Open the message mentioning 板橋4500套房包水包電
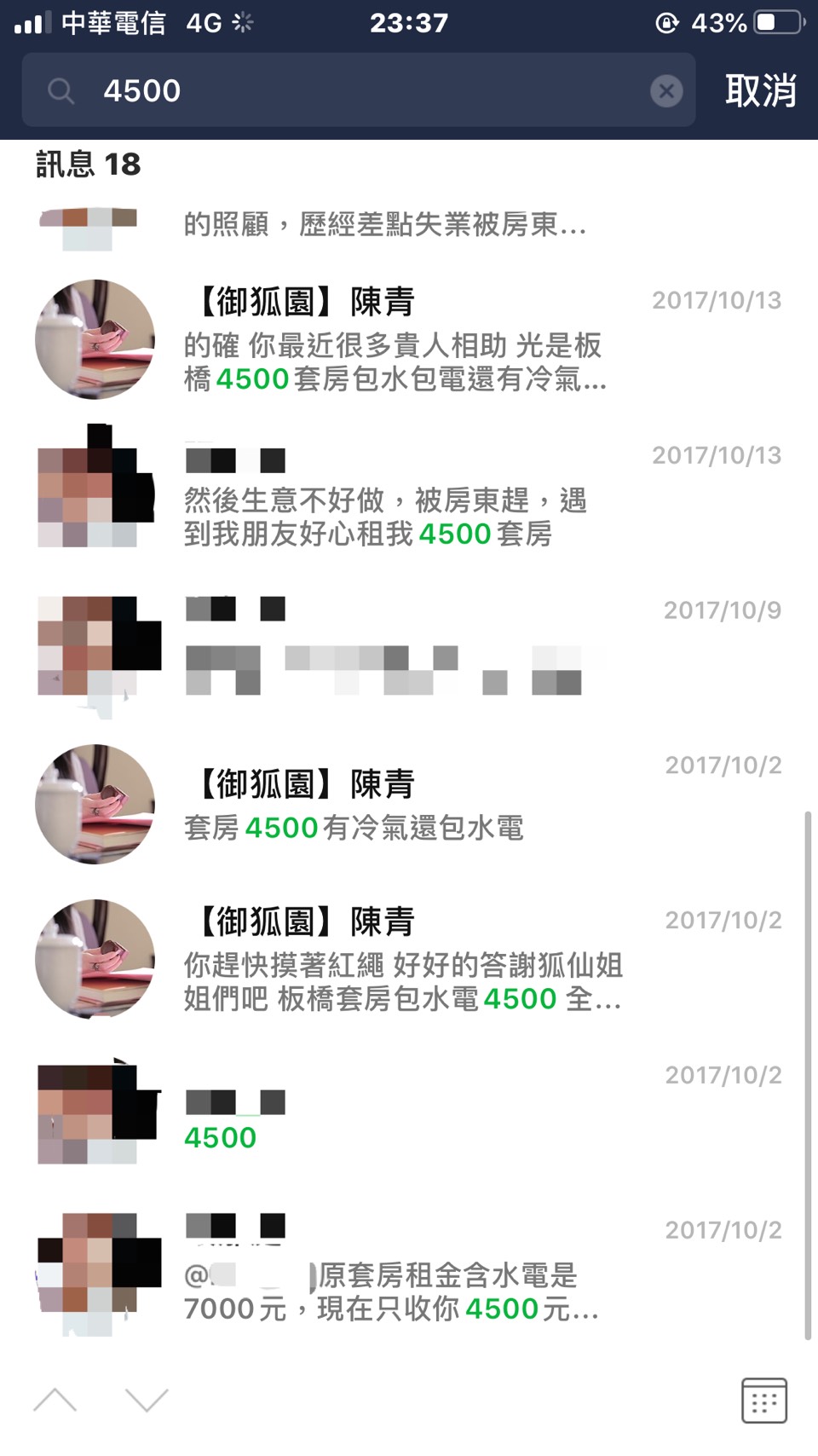The width and height of the screenshot is (818, 1456). 409,339
